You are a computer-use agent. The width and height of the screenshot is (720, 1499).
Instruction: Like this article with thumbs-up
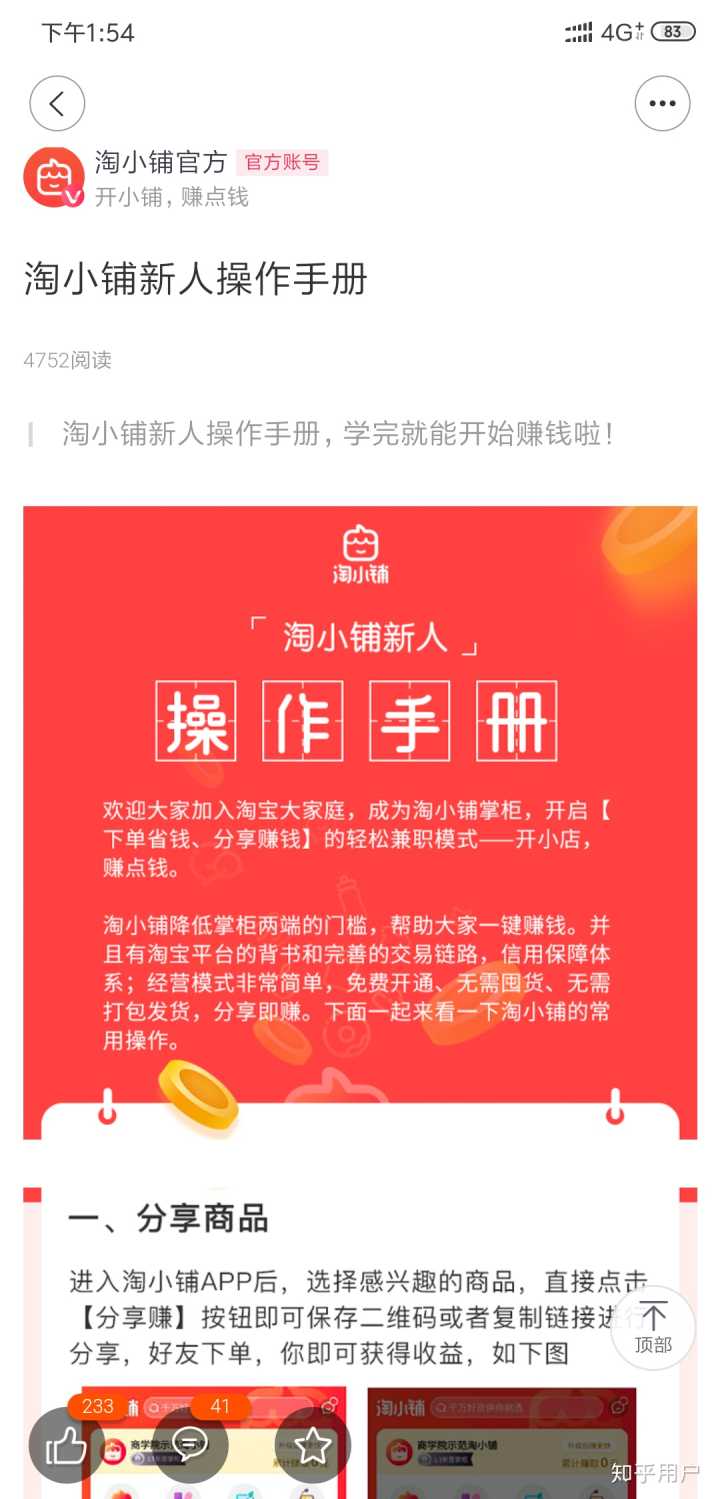tap(67, 1445)
